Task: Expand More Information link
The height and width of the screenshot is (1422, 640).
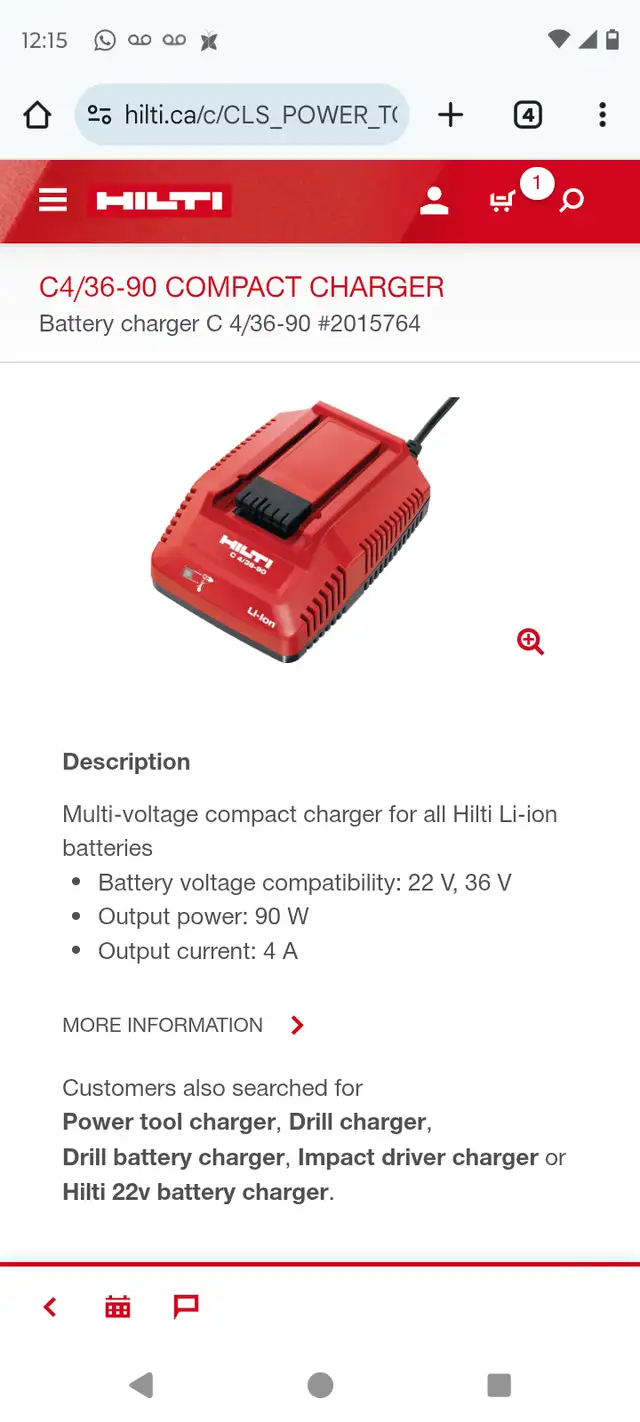Action: click(x=183, y=1025)
